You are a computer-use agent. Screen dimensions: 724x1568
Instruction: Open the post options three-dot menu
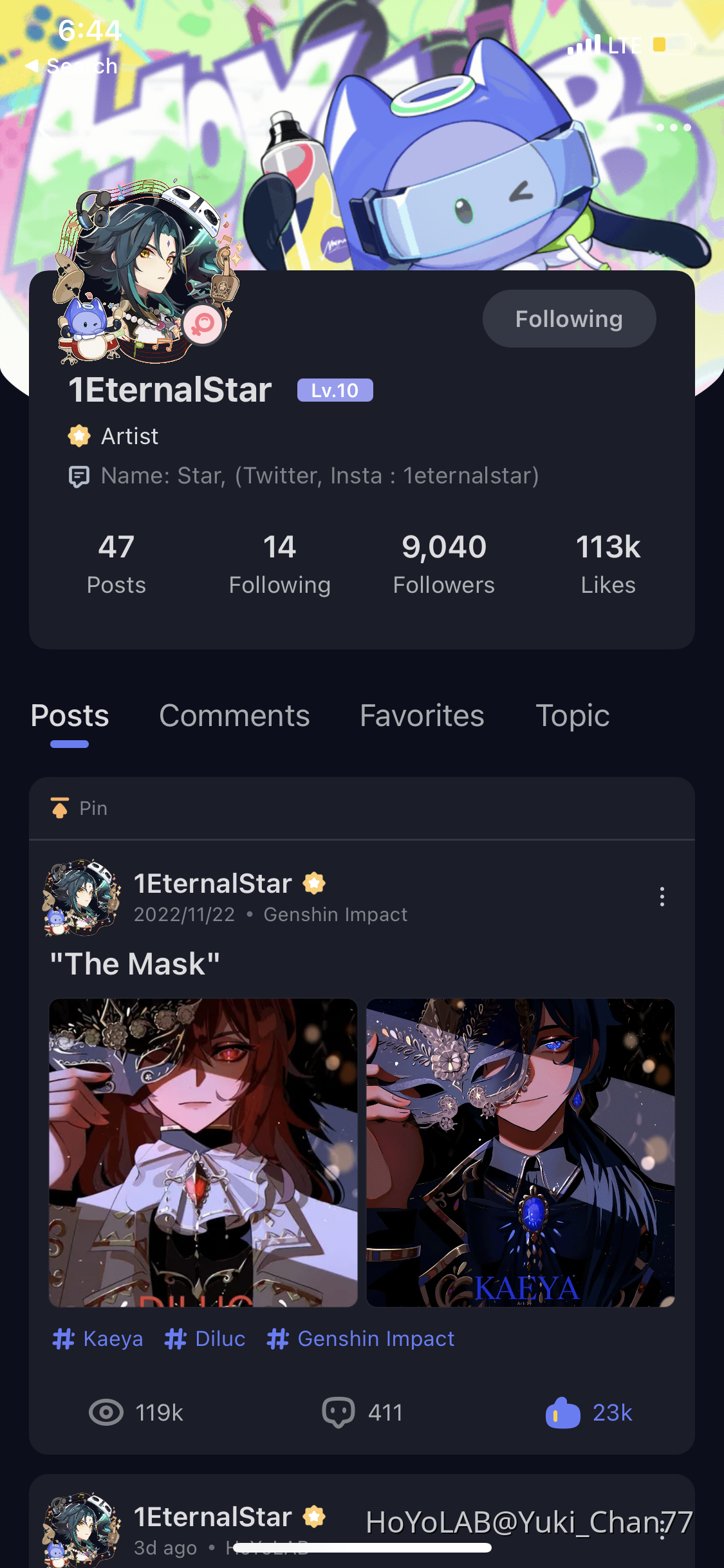[662, 897]
